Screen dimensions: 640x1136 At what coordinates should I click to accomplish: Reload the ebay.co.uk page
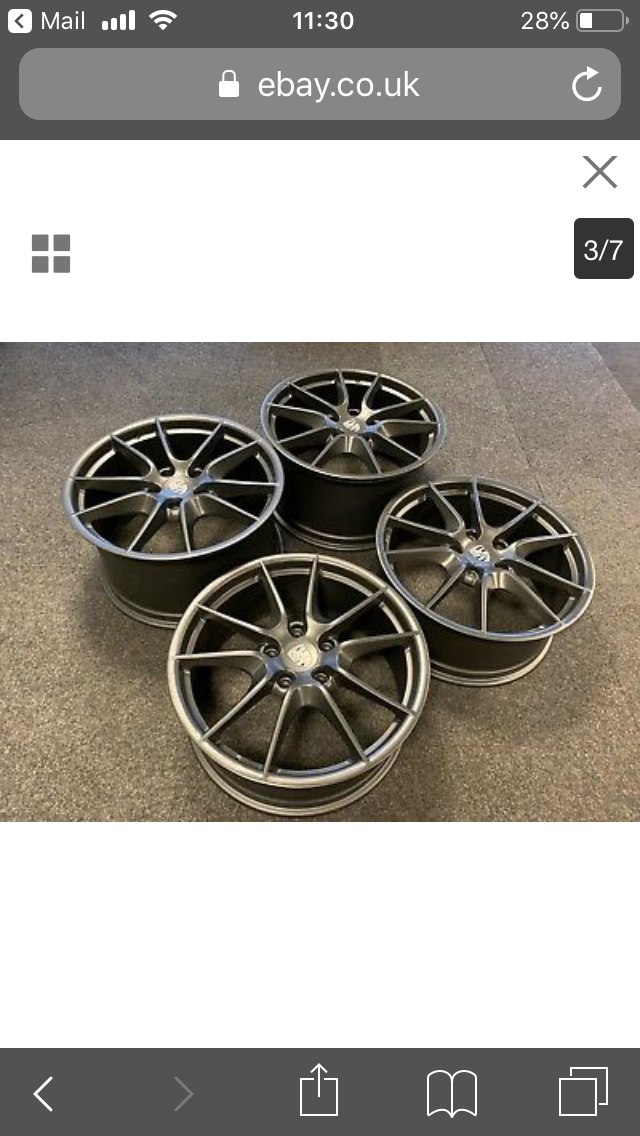pos(587,85)
